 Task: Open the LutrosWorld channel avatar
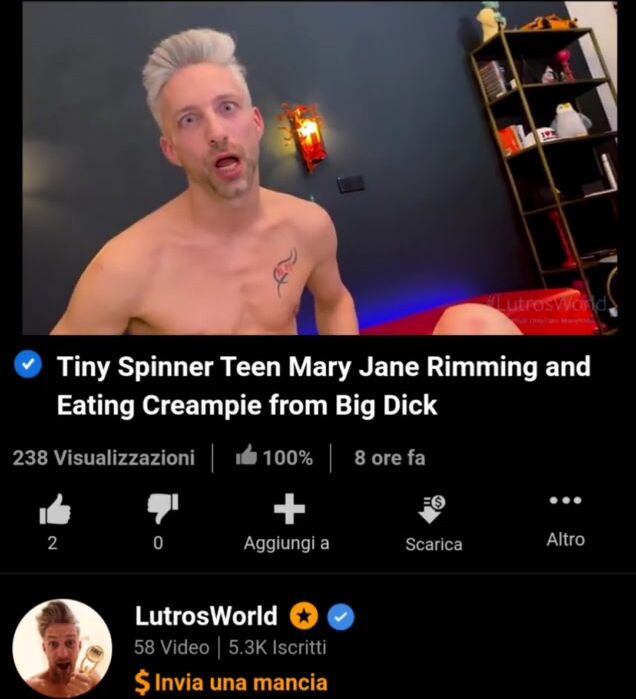(62, 647)
